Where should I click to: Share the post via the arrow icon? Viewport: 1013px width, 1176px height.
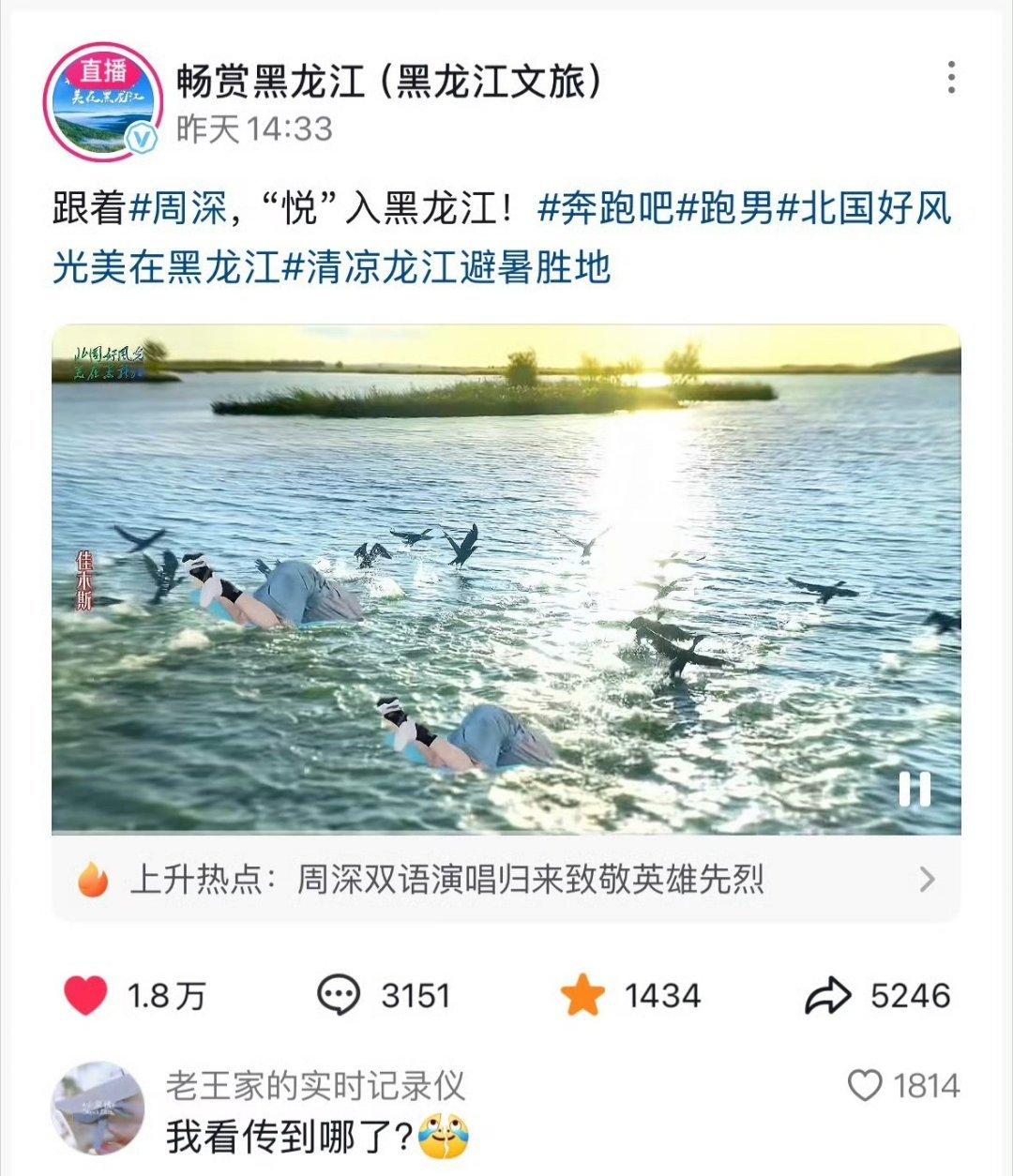coord(828,995)
